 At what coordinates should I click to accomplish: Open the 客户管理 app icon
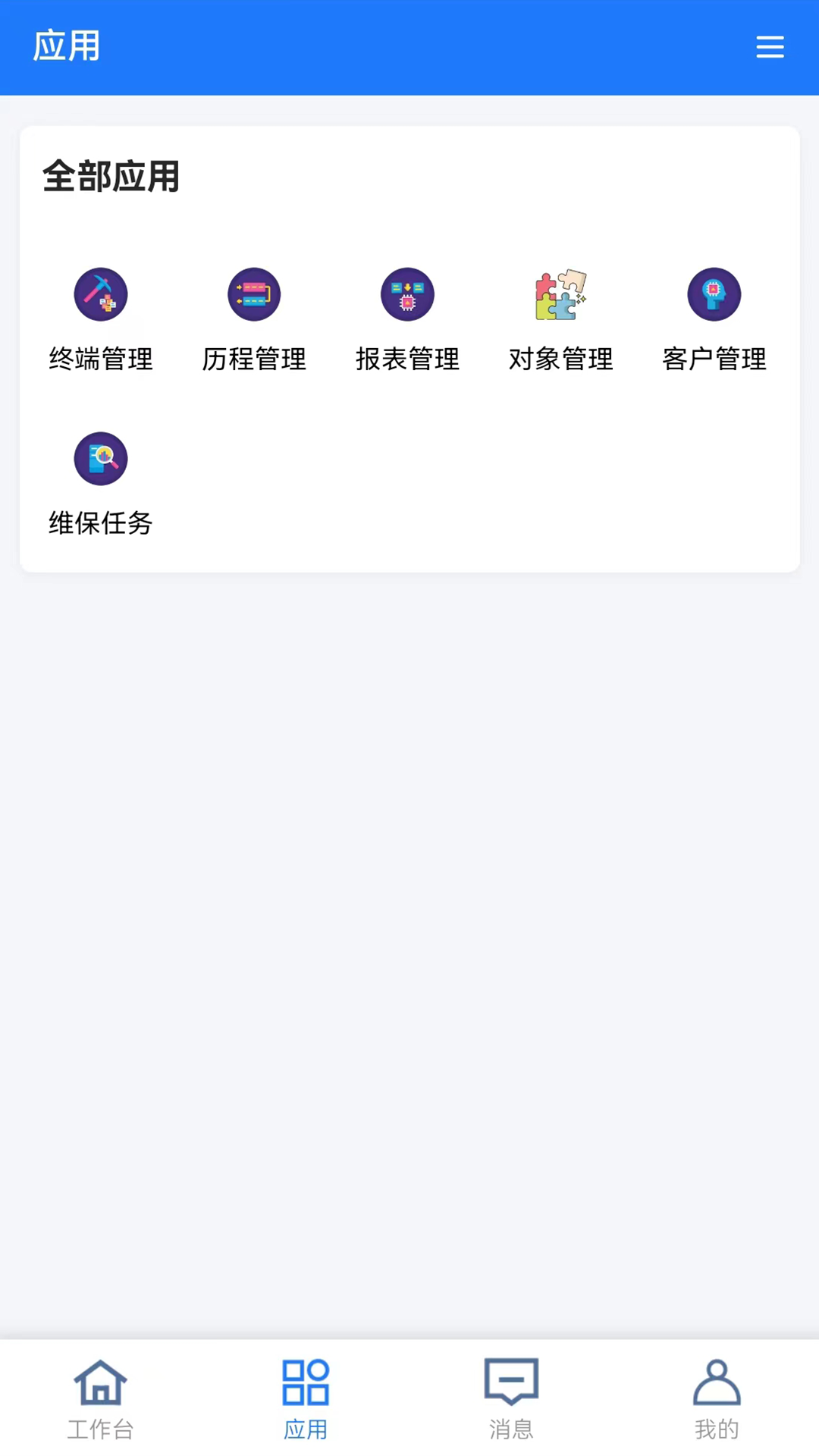click(714, 294)
